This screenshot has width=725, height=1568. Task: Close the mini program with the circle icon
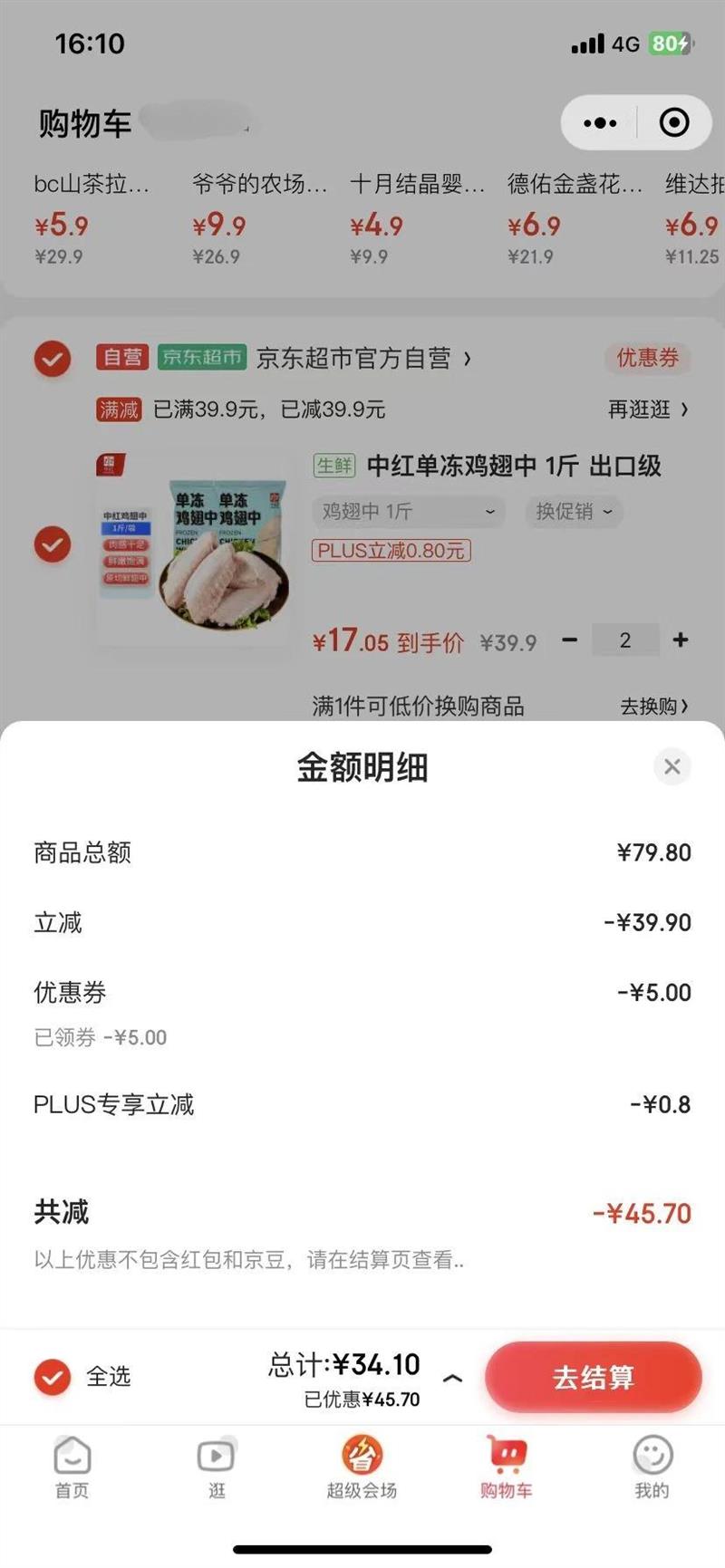click(x=674, y=123)
